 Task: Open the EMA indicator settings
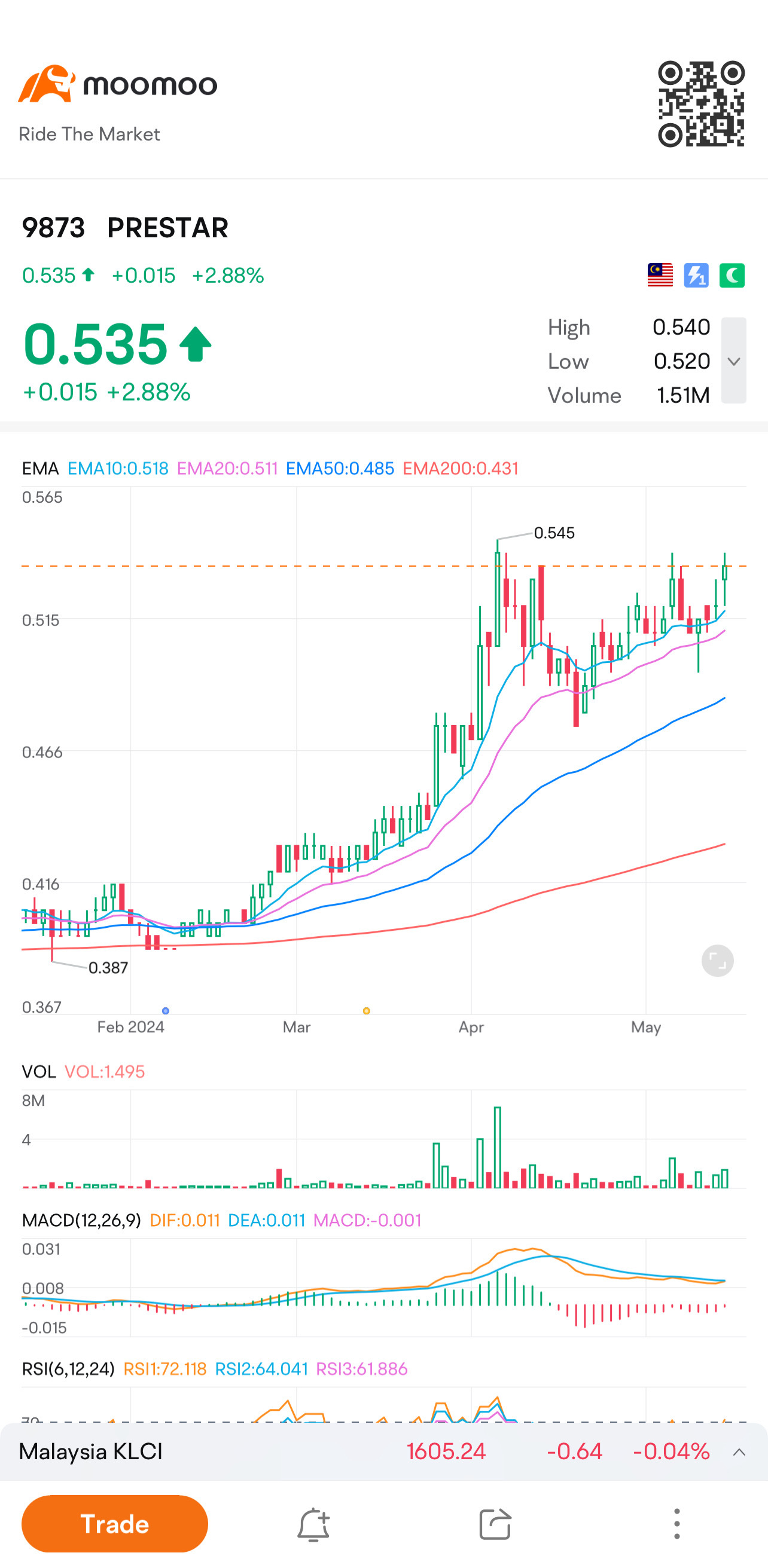tap(40, 468)
